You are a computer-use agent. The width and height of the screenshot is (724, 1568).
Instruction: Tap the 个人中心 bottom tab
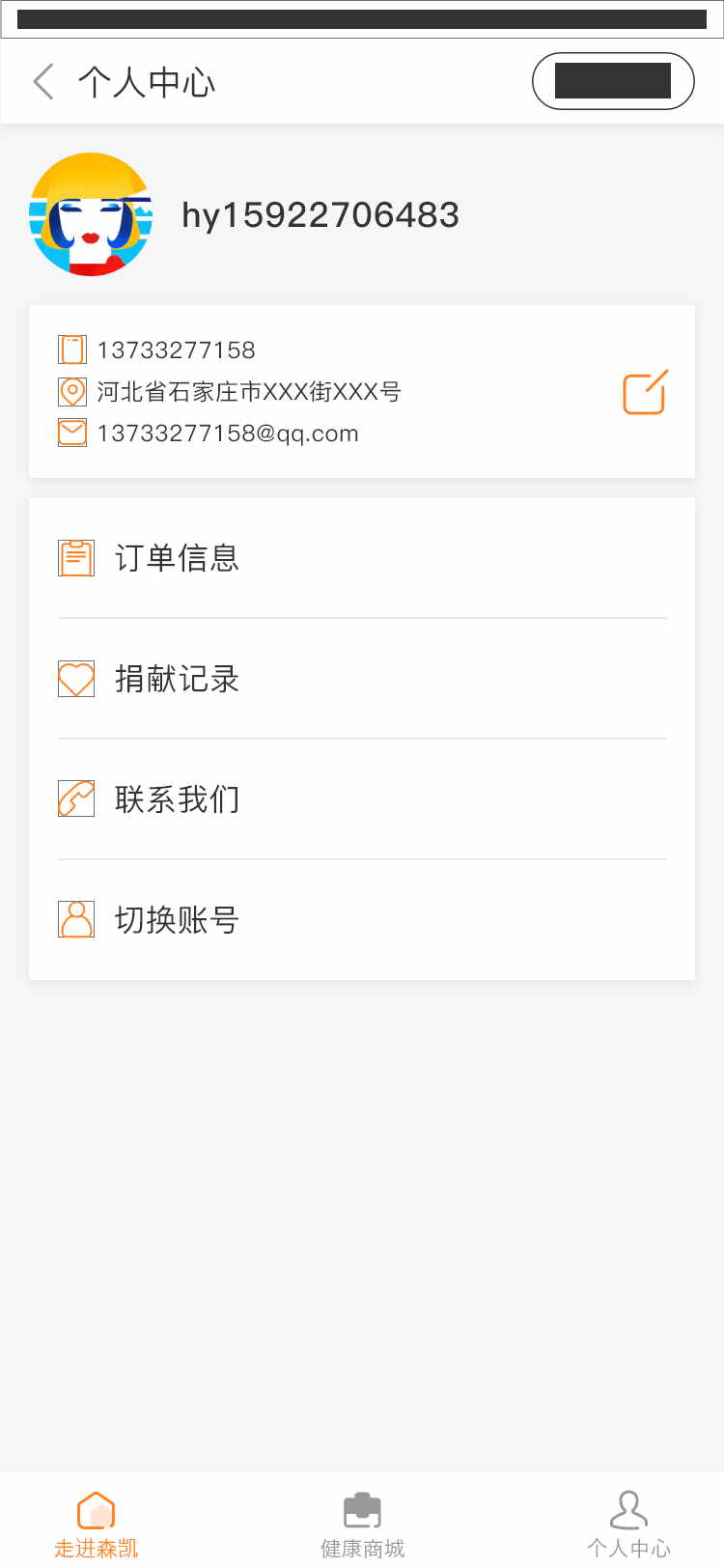coord(628,1524)
